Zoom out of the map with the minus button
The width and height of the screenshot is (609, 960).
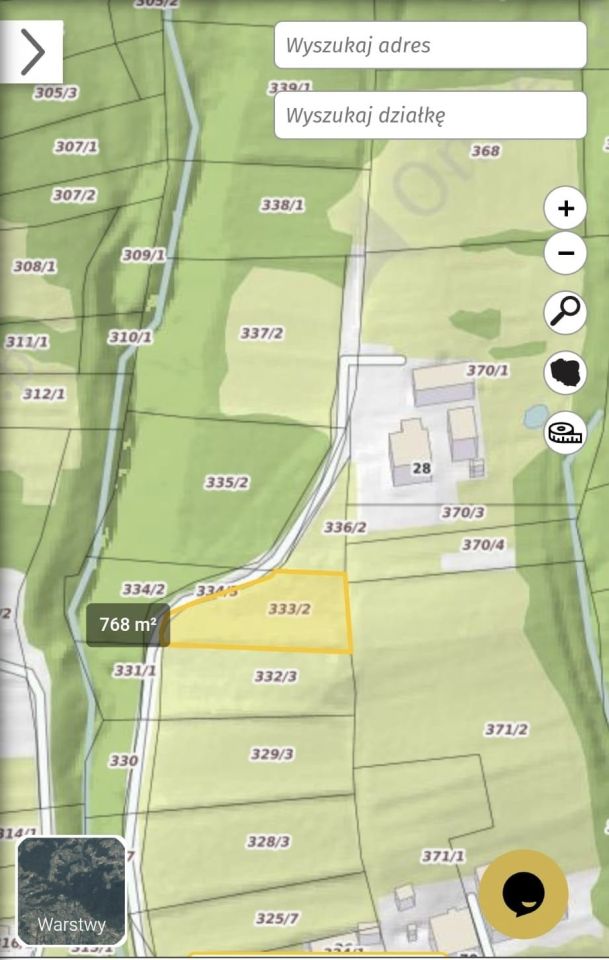pyautogui.click(x=565, y=253)
